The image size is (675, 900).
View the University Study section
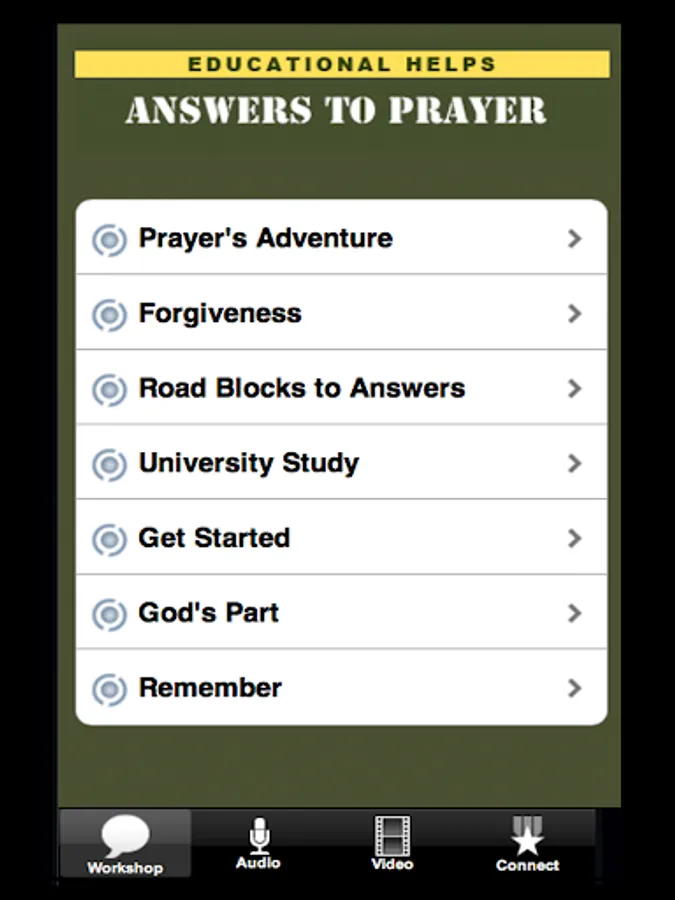[x=340, y=463]
